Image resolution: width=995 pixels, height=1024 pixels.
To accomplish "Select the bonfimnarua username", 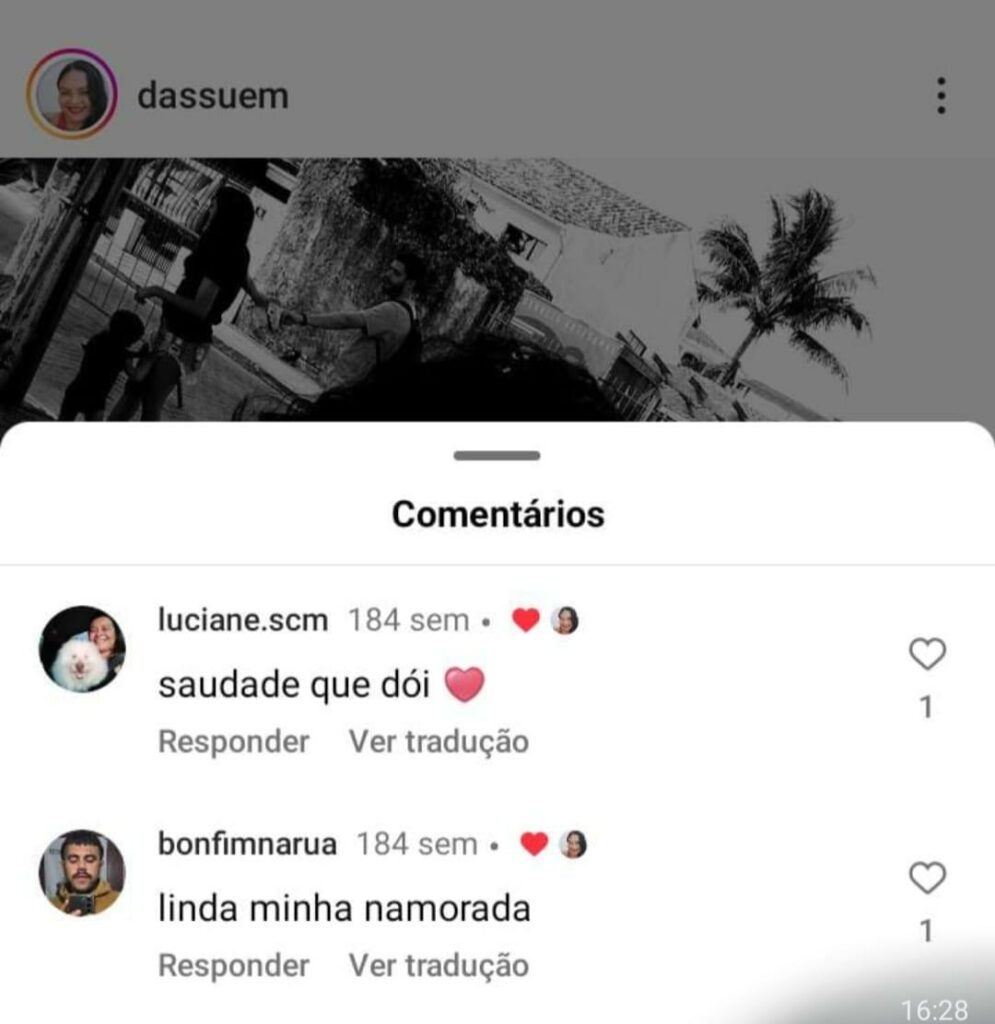I will tap(247, 844).
